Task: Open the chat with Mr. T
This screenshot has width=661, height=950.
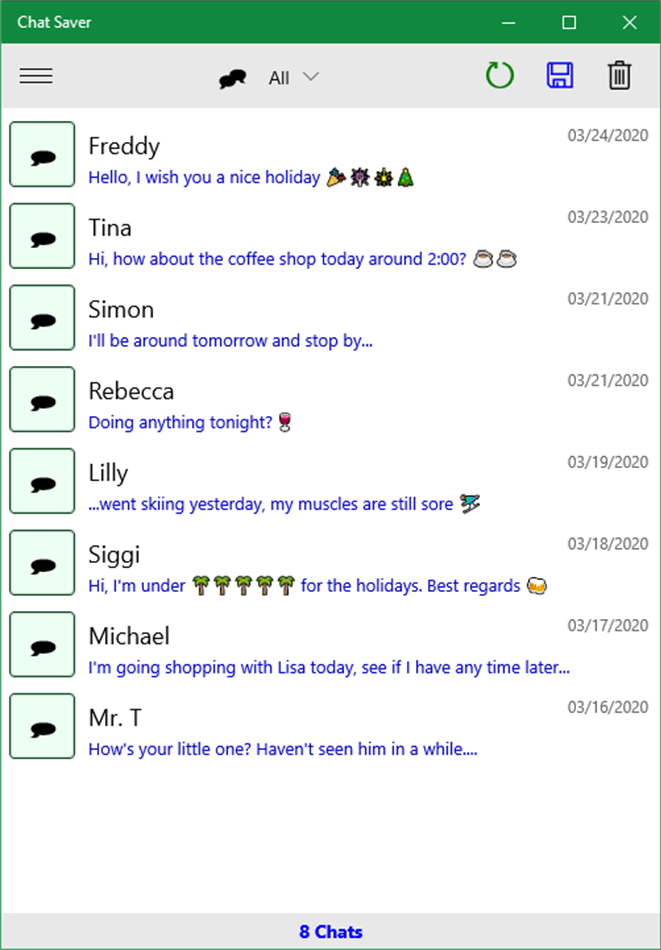Action: (330, 732)
